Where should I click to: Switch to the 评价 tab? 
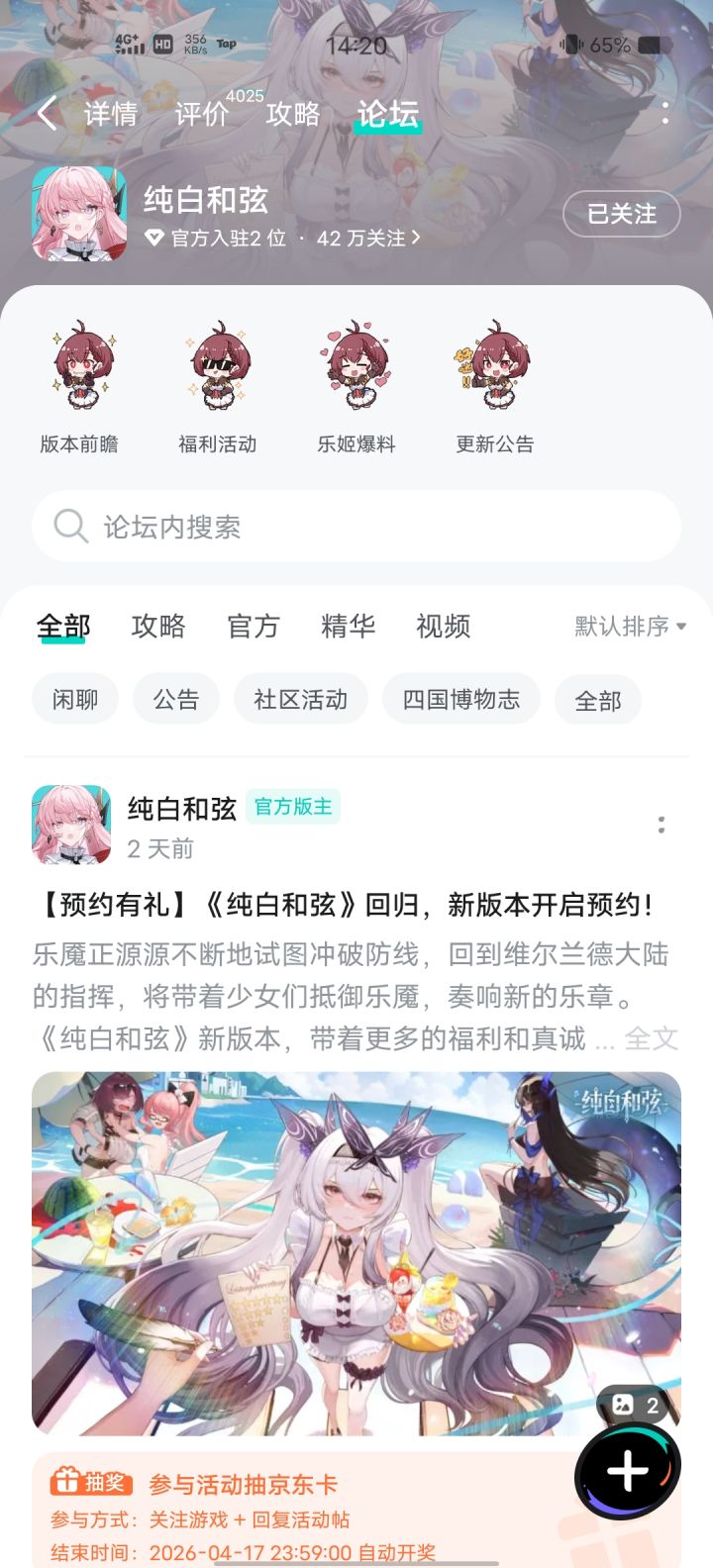200,115
